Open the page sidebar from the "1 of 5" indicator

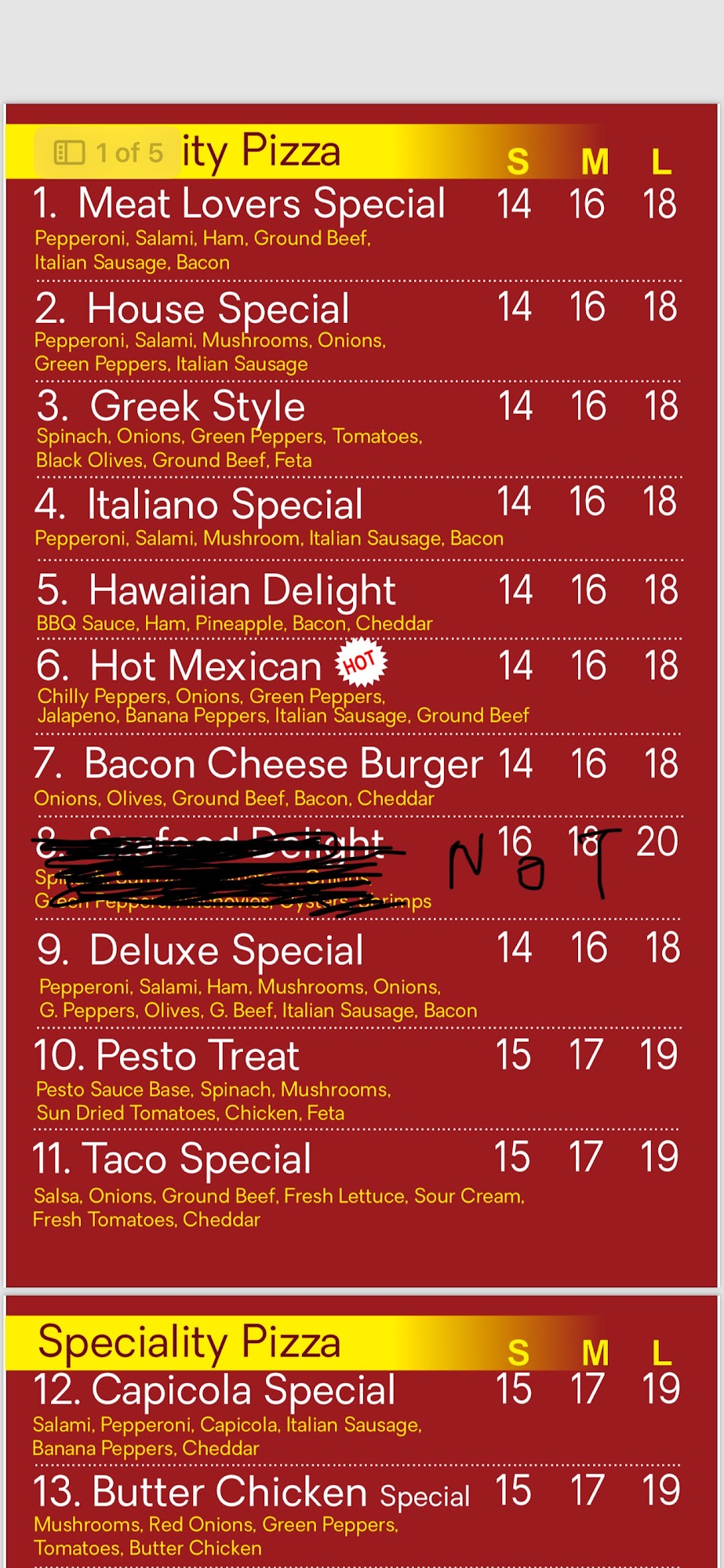70,152
